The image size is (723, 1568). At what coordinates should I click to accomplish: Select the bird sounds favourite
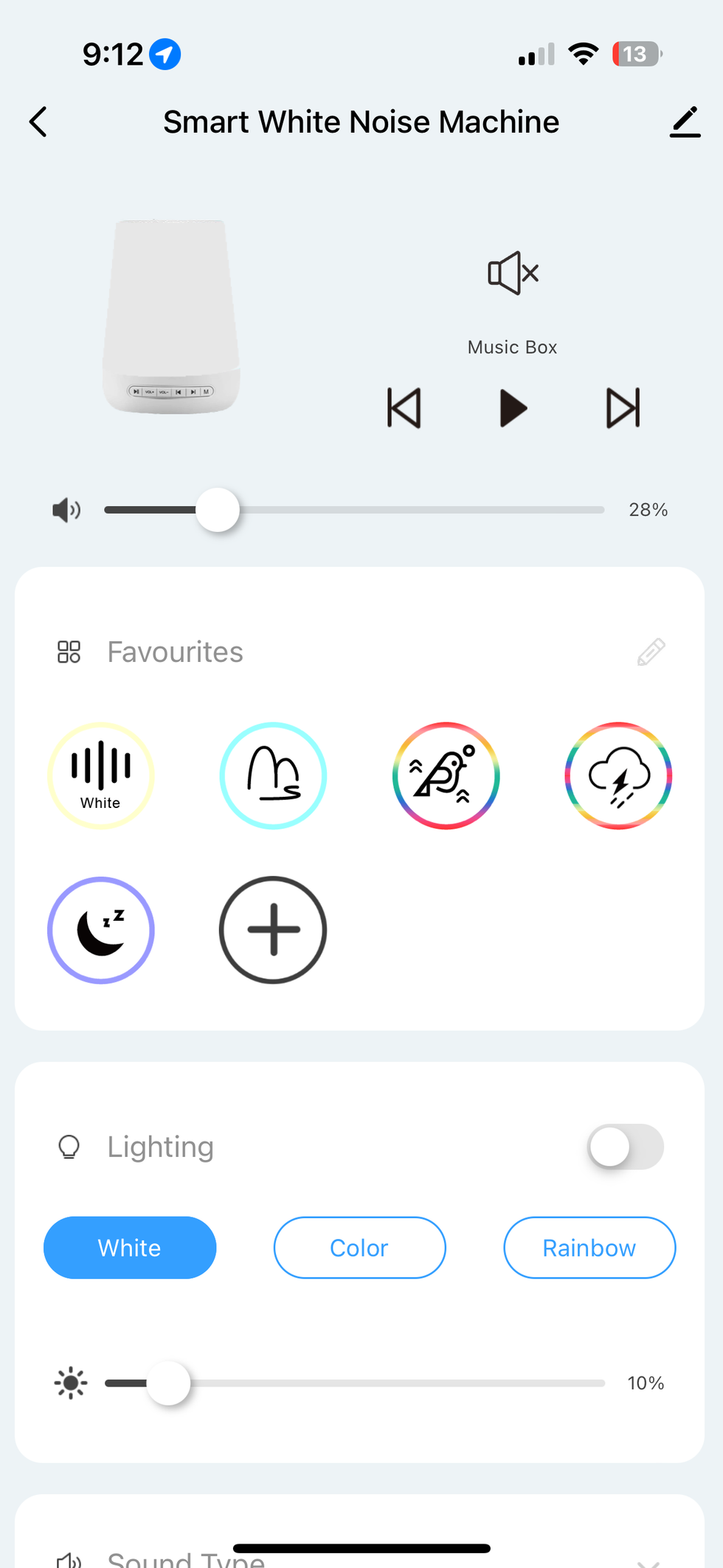(446, 776)
